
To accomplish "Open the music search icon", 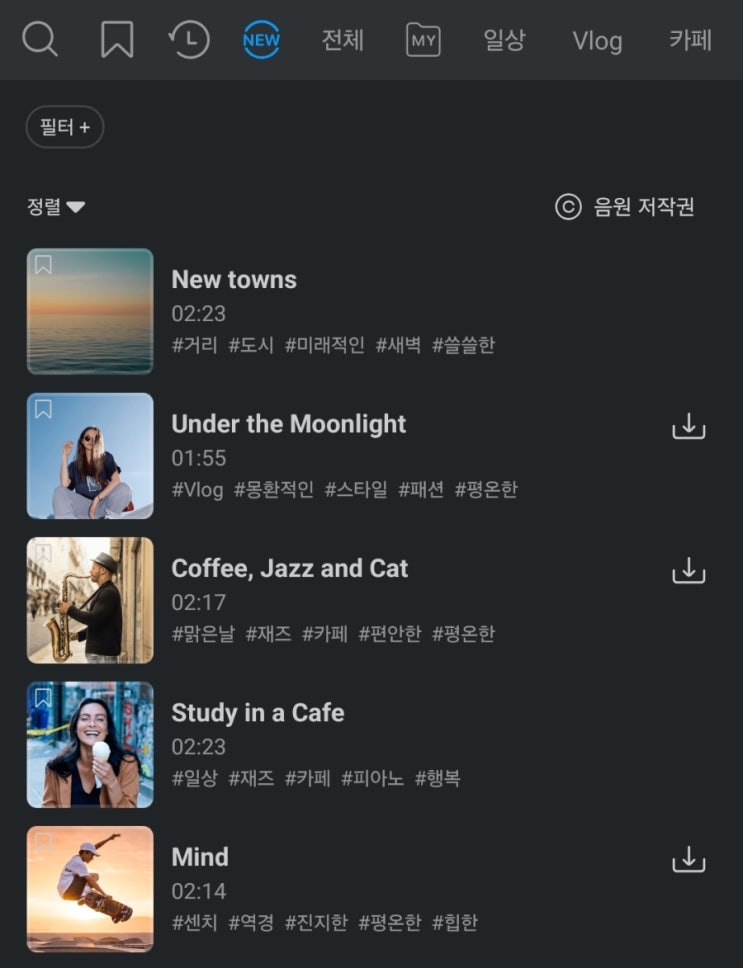I will click(40, 40).
